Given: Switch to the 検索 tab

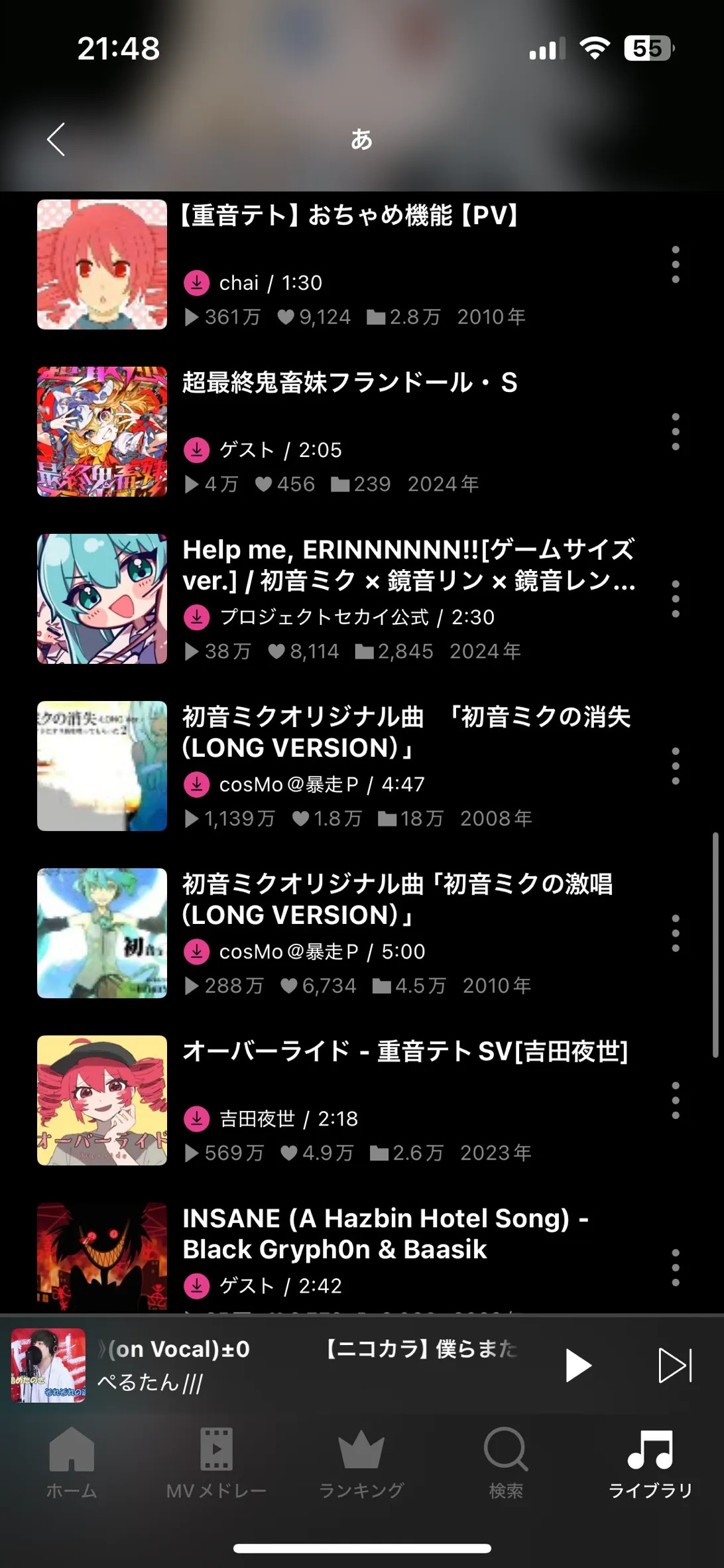Looking at the screenshot, I should pyautogui.click(x=506, y=1463).
